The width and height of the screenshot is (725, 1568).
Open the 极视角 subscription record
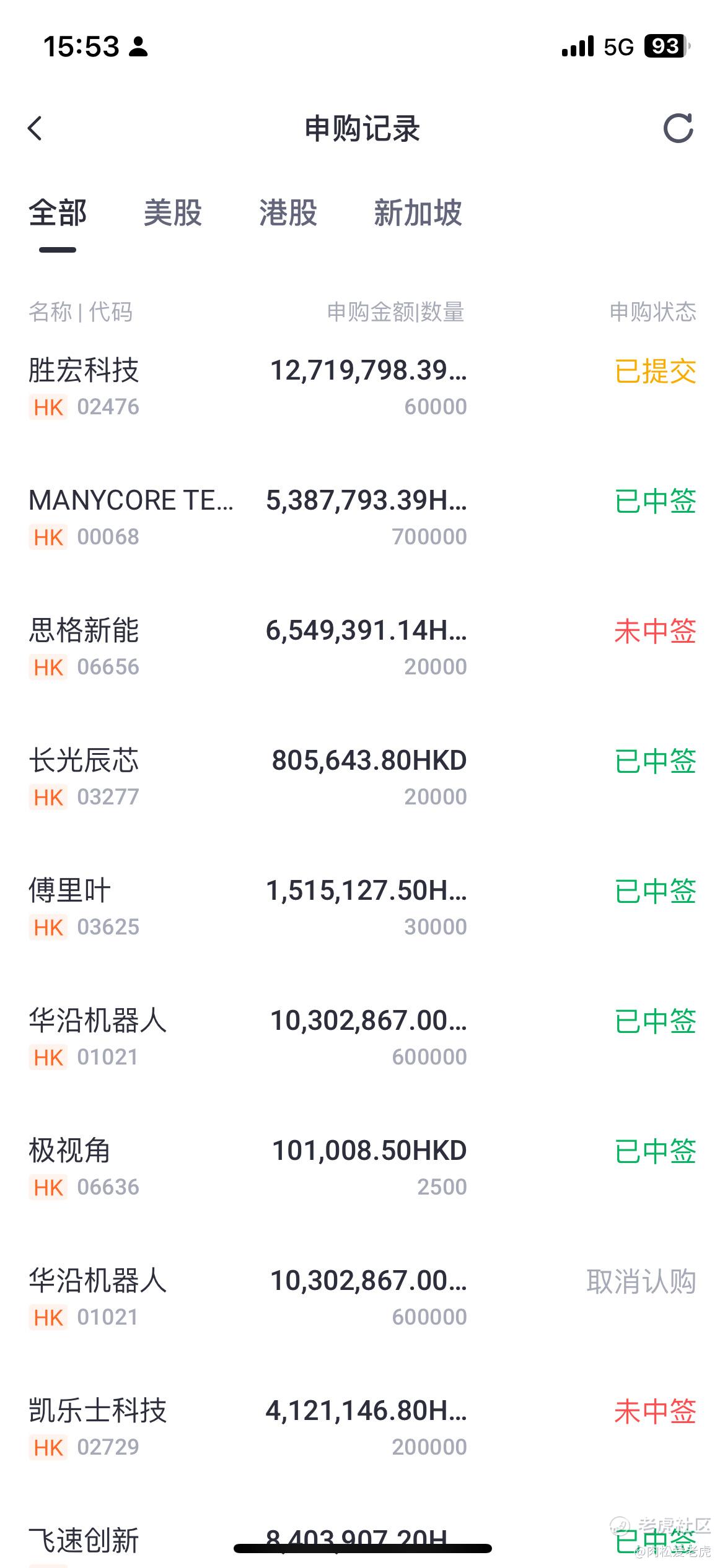362,1168
